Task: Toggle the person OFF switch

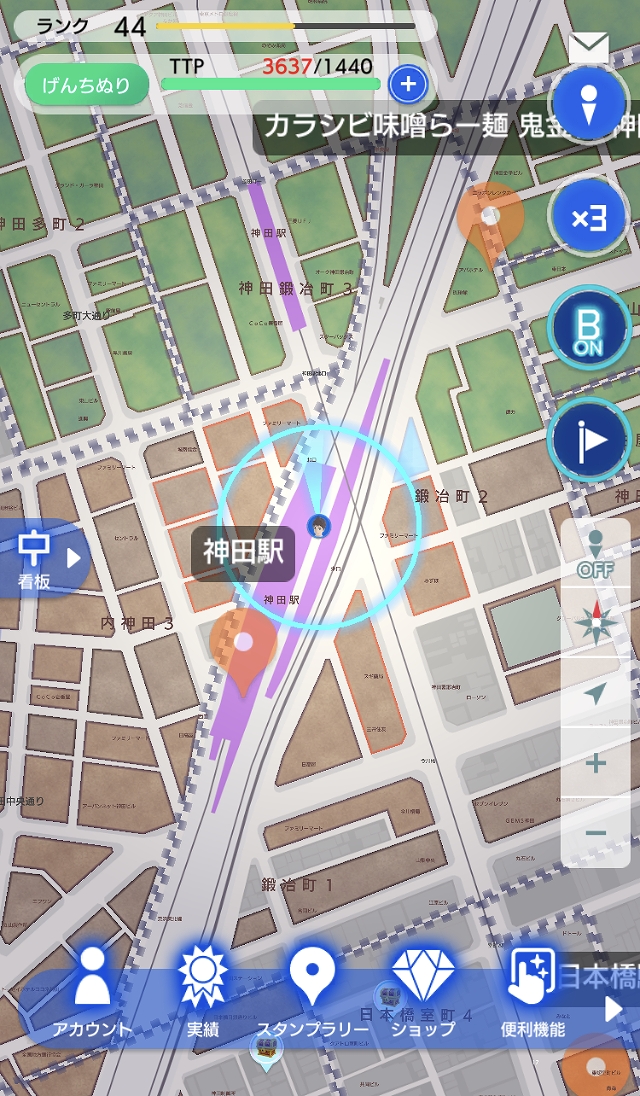Action: 596,555
